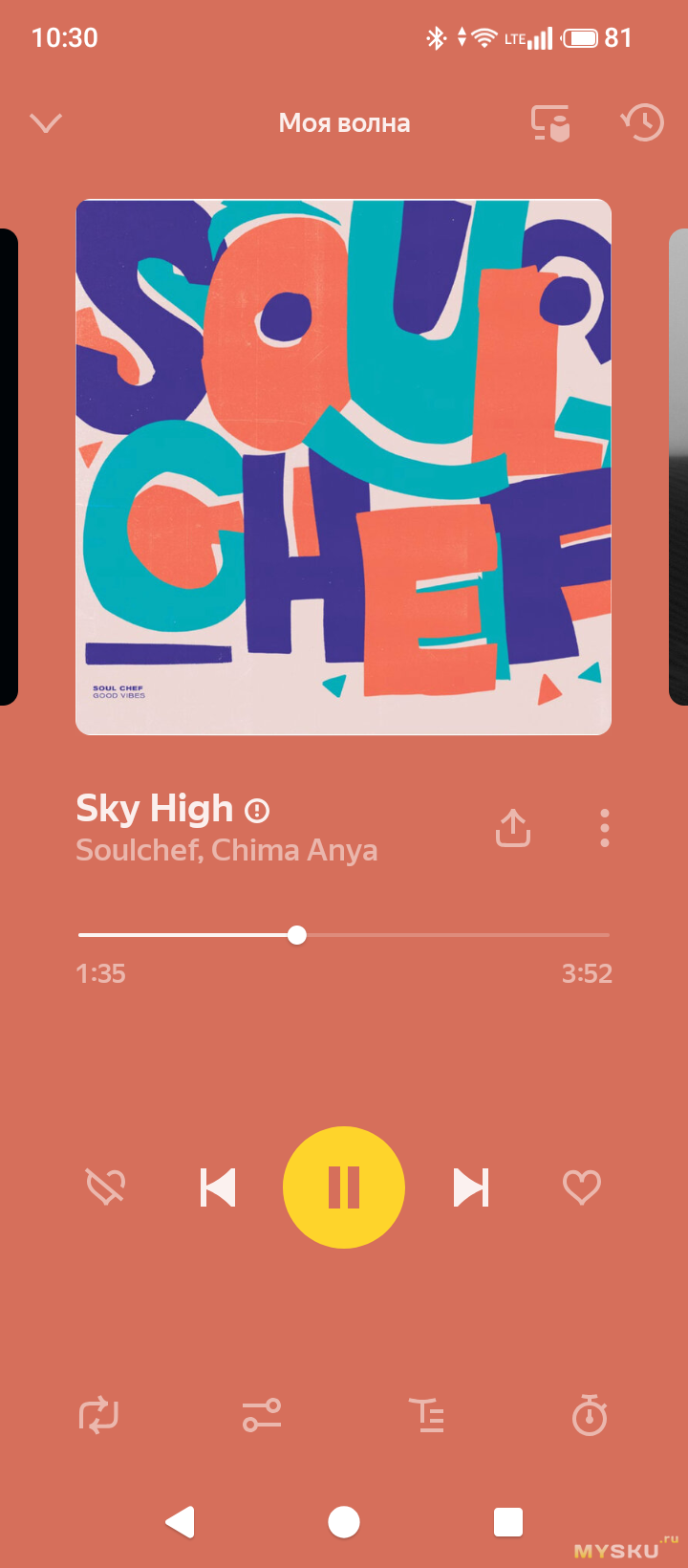Collapse the player with the down chevron
Viewport: 688px width, 1568px height.
[x=46, y=123]
